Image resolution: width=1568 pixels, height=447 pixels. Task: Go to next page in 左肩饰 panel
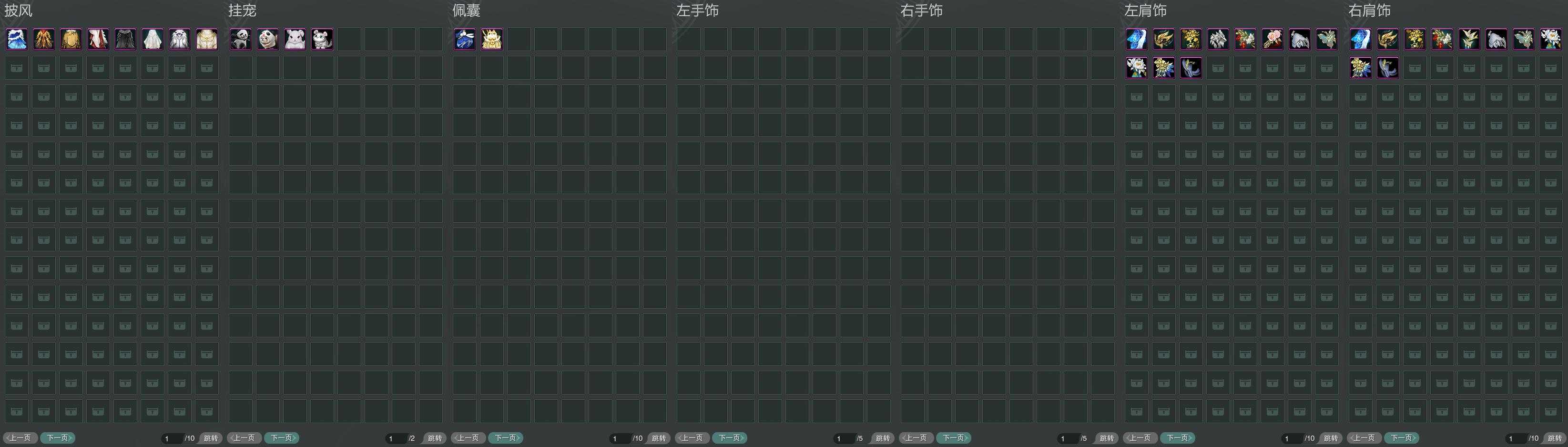click(x=1178, y=438)
